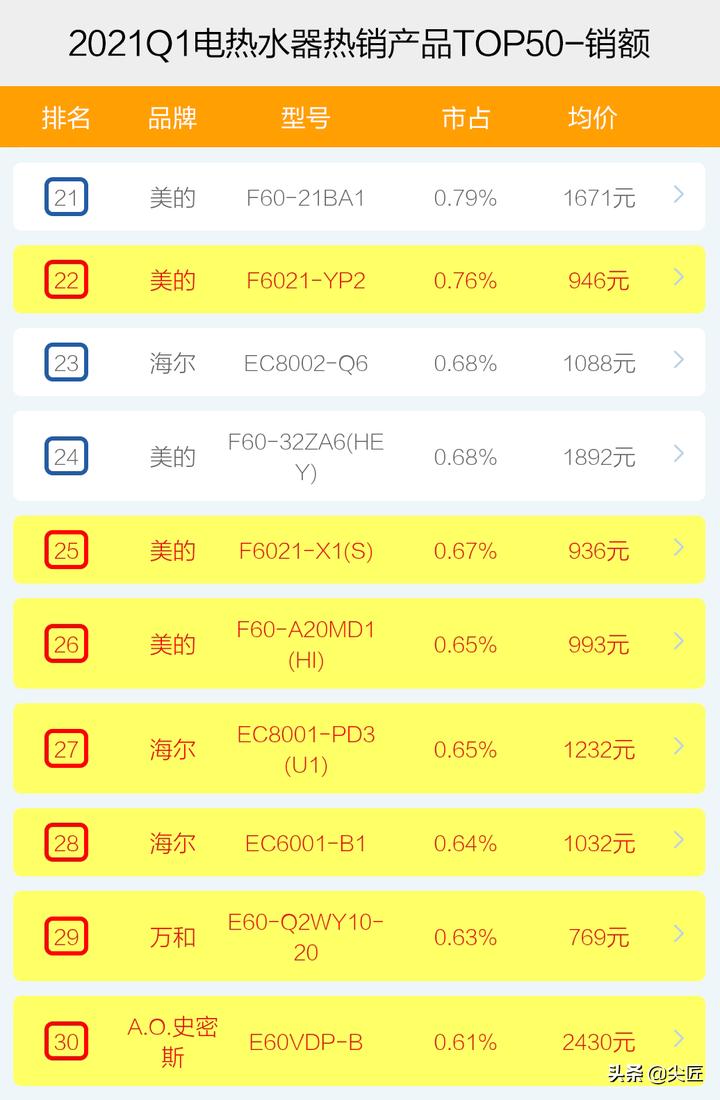The image size is (720, 1100).
Task: Click the red rank 30 badge
Action: (66, 1041)
